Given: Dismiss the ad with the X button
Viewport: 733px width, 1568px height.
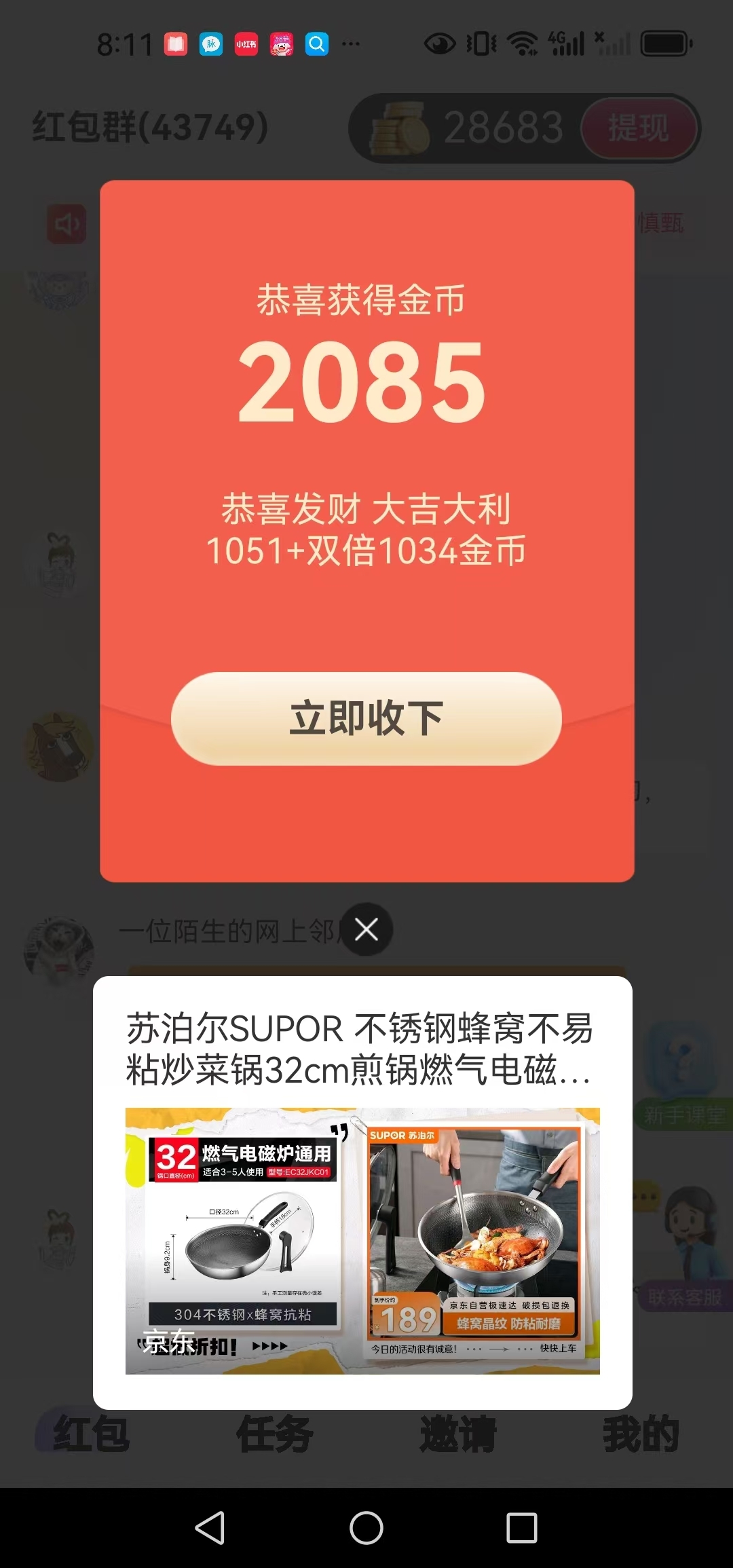Looking at the screenshot, I should click(x=366, y=929).
